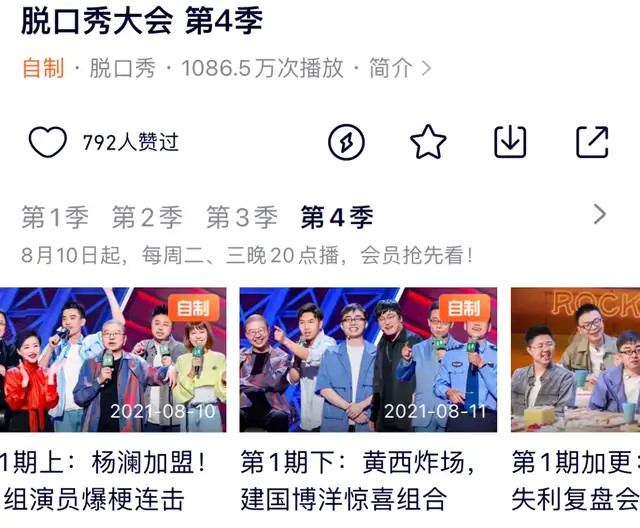Switch to the 第3季 tab
Viewport: 640px width, 528px height.
pos(241,216)
